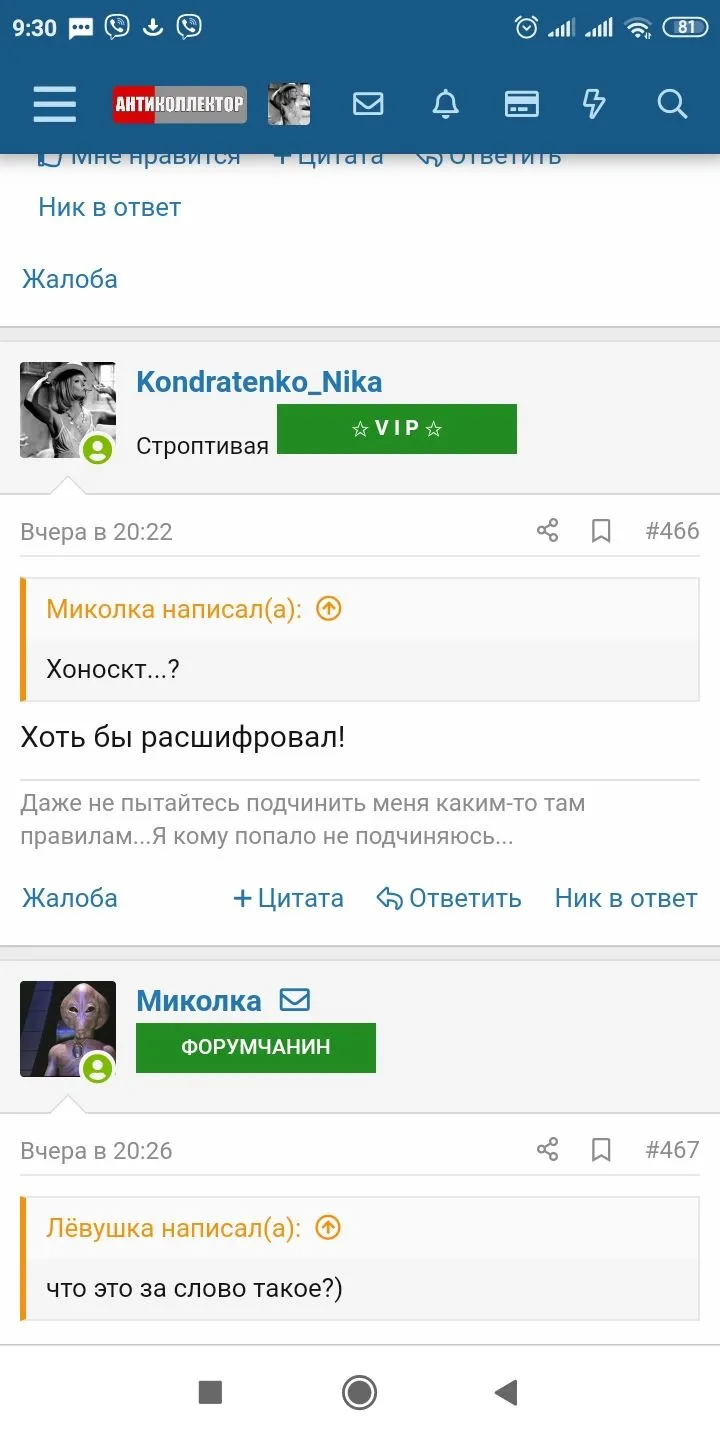Jump to quoted post via arrow in Лёвушка's quote
The width and height of the screenshot is (720, 1440).
click(327, 1227)
